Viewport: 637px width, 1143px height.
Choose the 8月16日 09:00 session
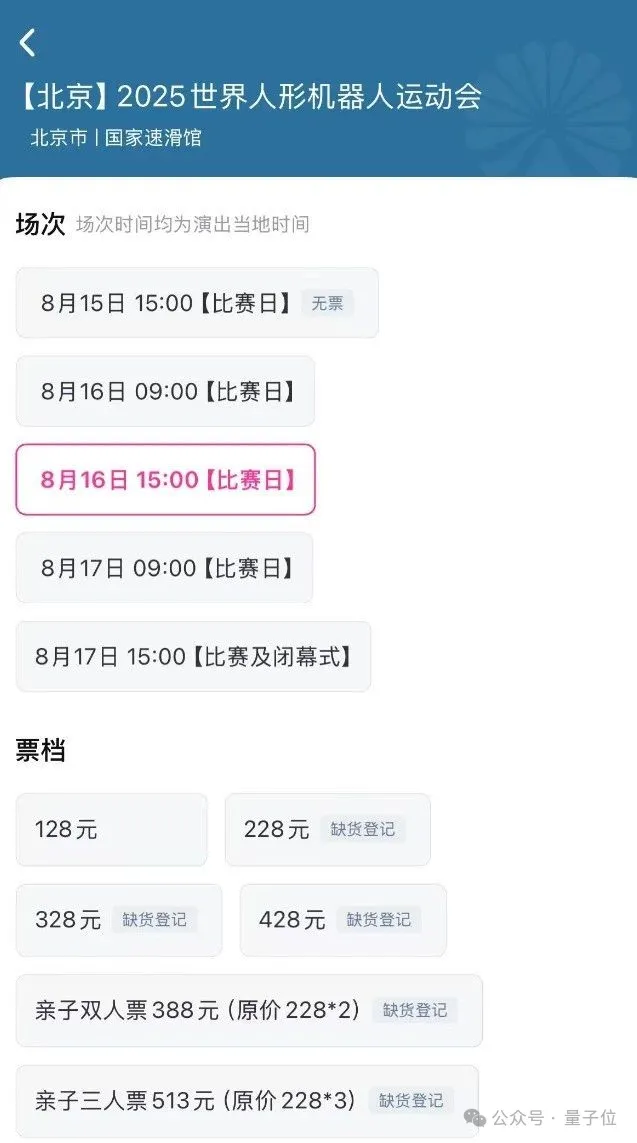(x=165, y=391)
